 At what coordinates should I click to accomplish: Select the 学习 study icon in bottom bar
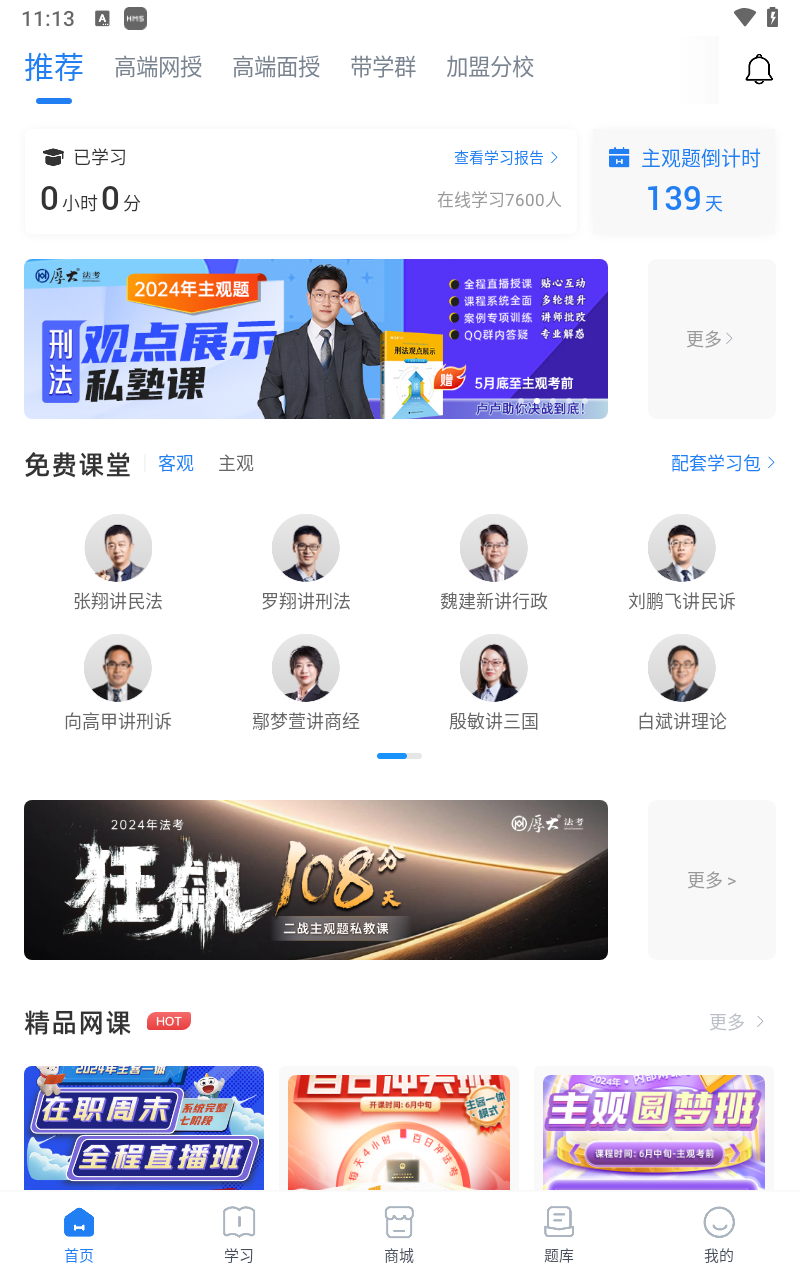click(239, 1222)
